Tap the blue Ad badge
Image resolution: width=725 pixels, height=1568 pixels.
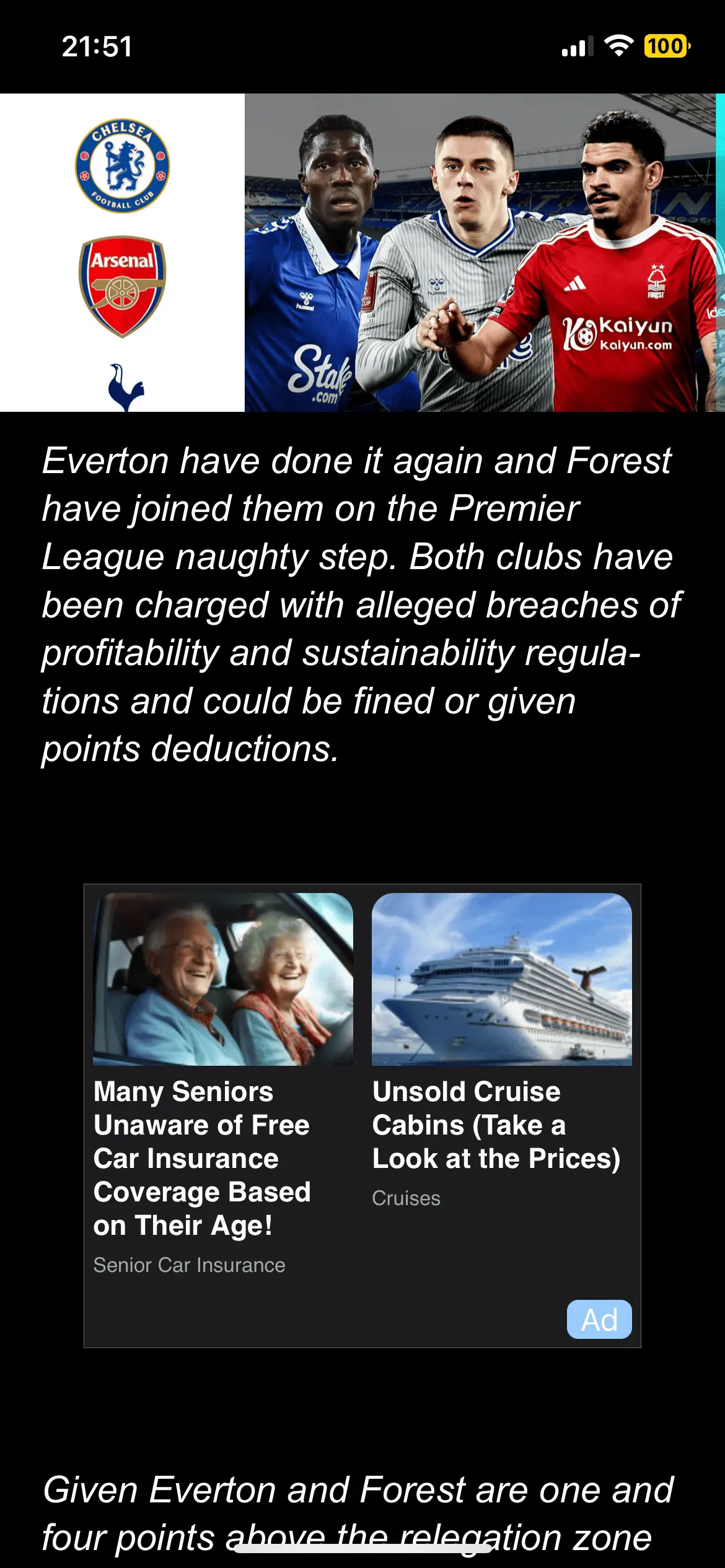click(599, 1319)
